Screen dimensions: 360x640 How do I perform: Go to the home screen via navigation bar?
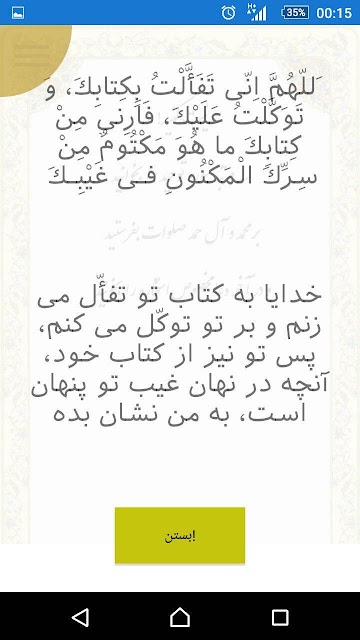[180, 617]
